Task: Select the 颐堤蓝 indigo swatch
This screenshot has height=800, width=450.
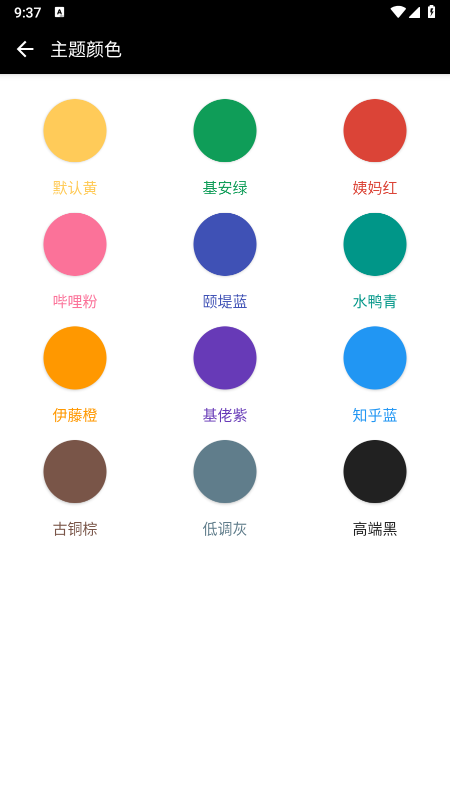Action: [225, 244]
